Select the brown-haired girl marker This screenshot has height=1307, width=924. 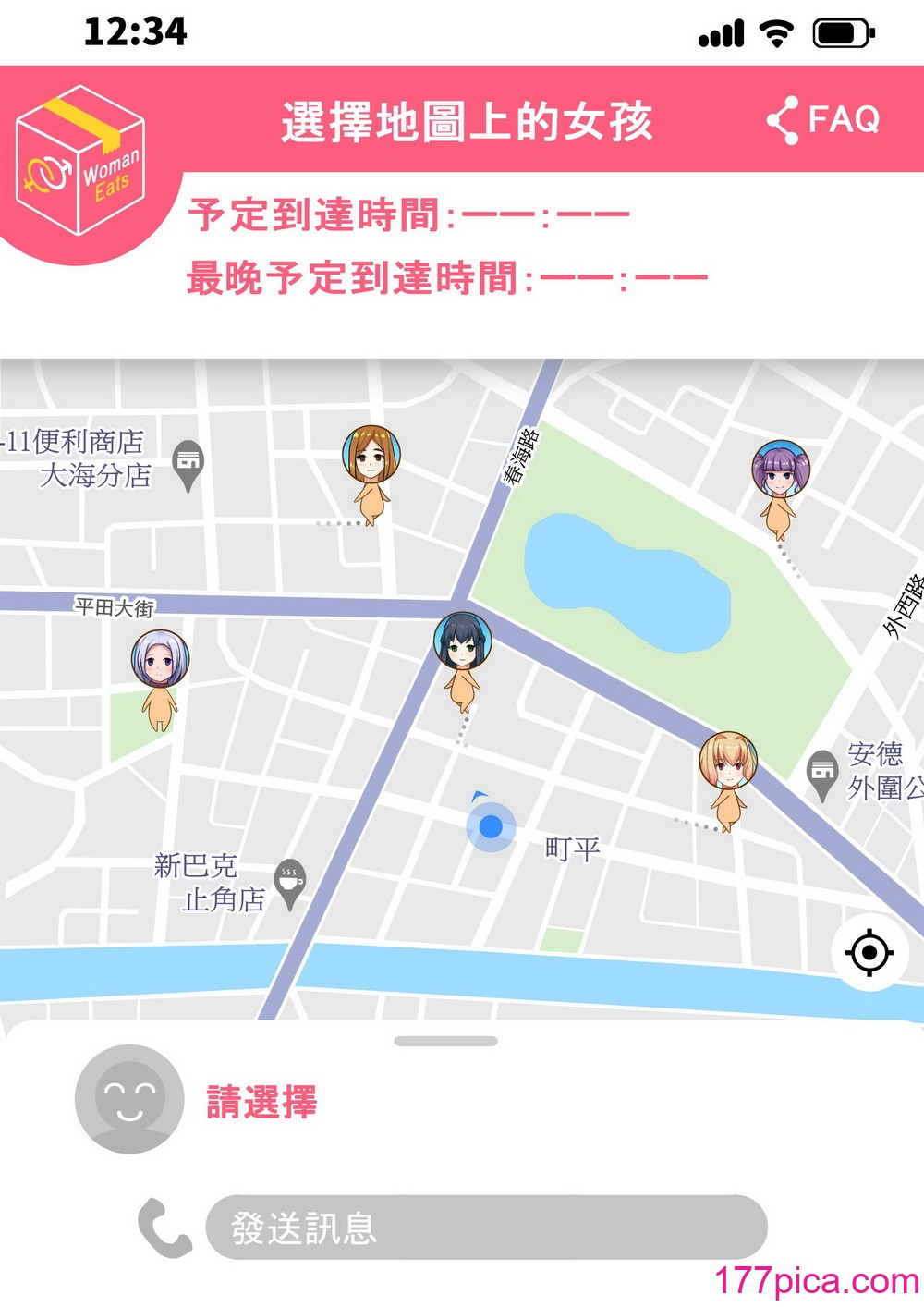click(371, 455)
